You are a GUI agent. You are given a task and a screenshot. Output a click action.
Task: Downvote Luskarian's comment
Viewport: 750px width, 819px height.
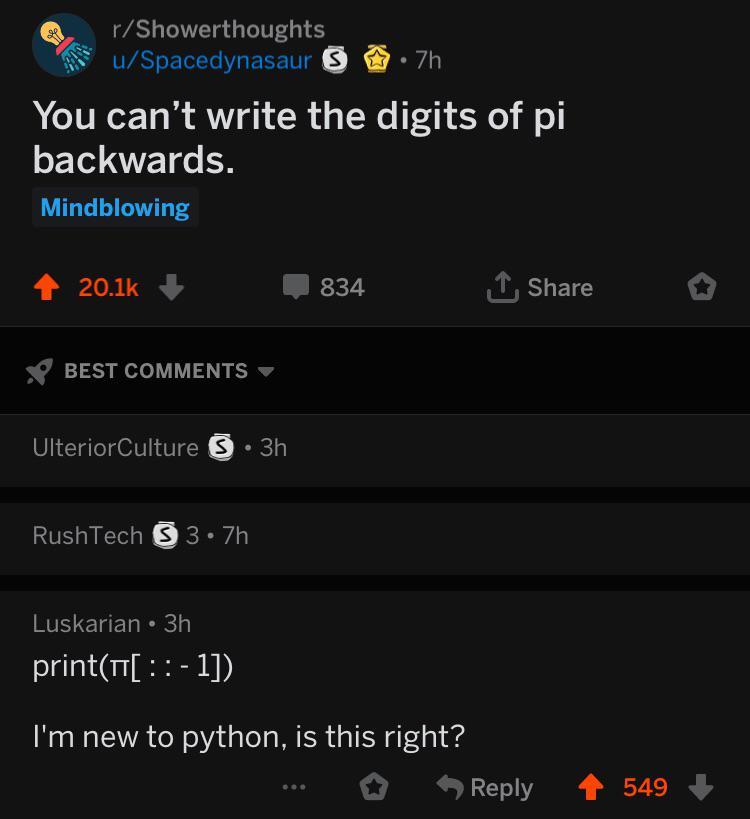(x=700, y=787)
